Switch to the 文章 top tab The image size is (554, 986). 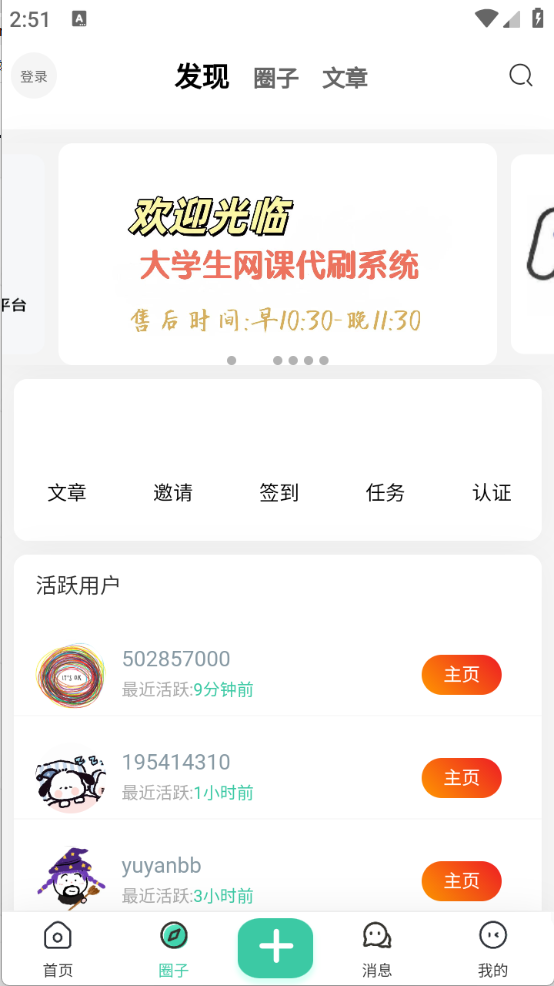pyautogui.click(x=345, y=79)
